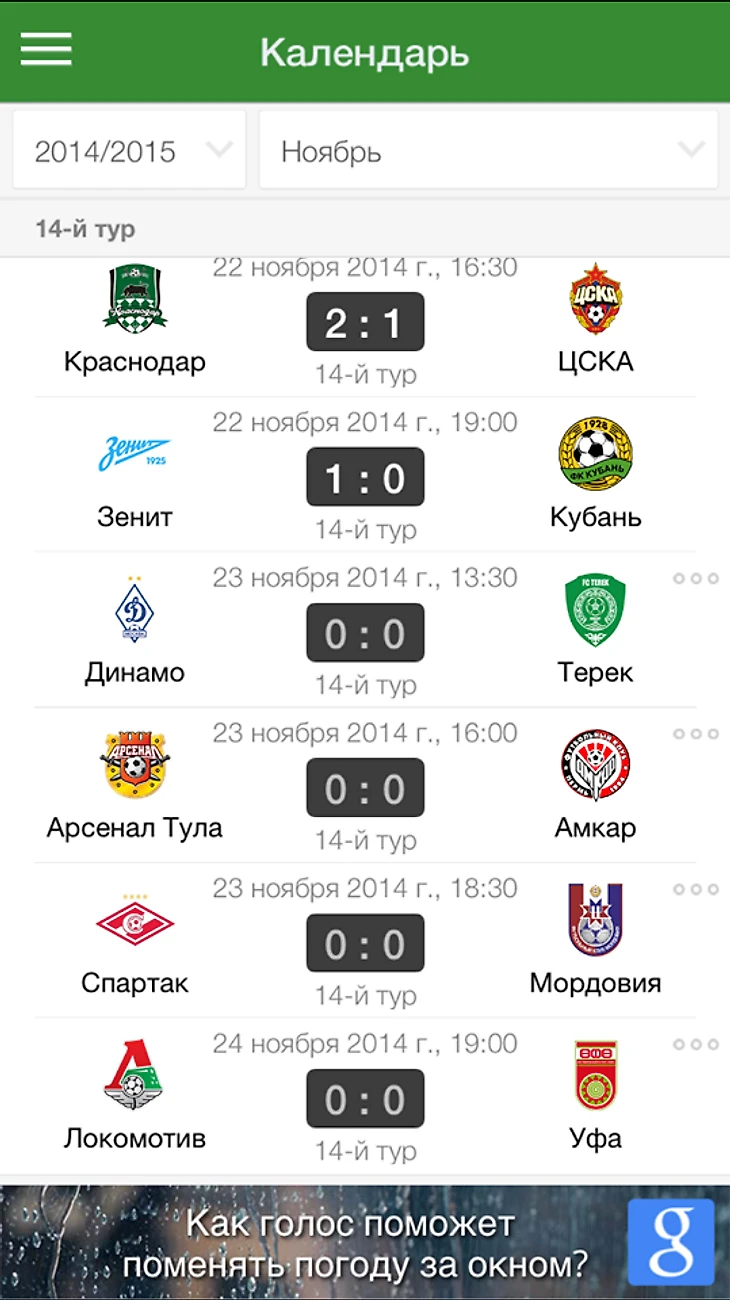Open the Динамо vs Терек match
Screen dimensions: 730x1300
pos(365,634)
